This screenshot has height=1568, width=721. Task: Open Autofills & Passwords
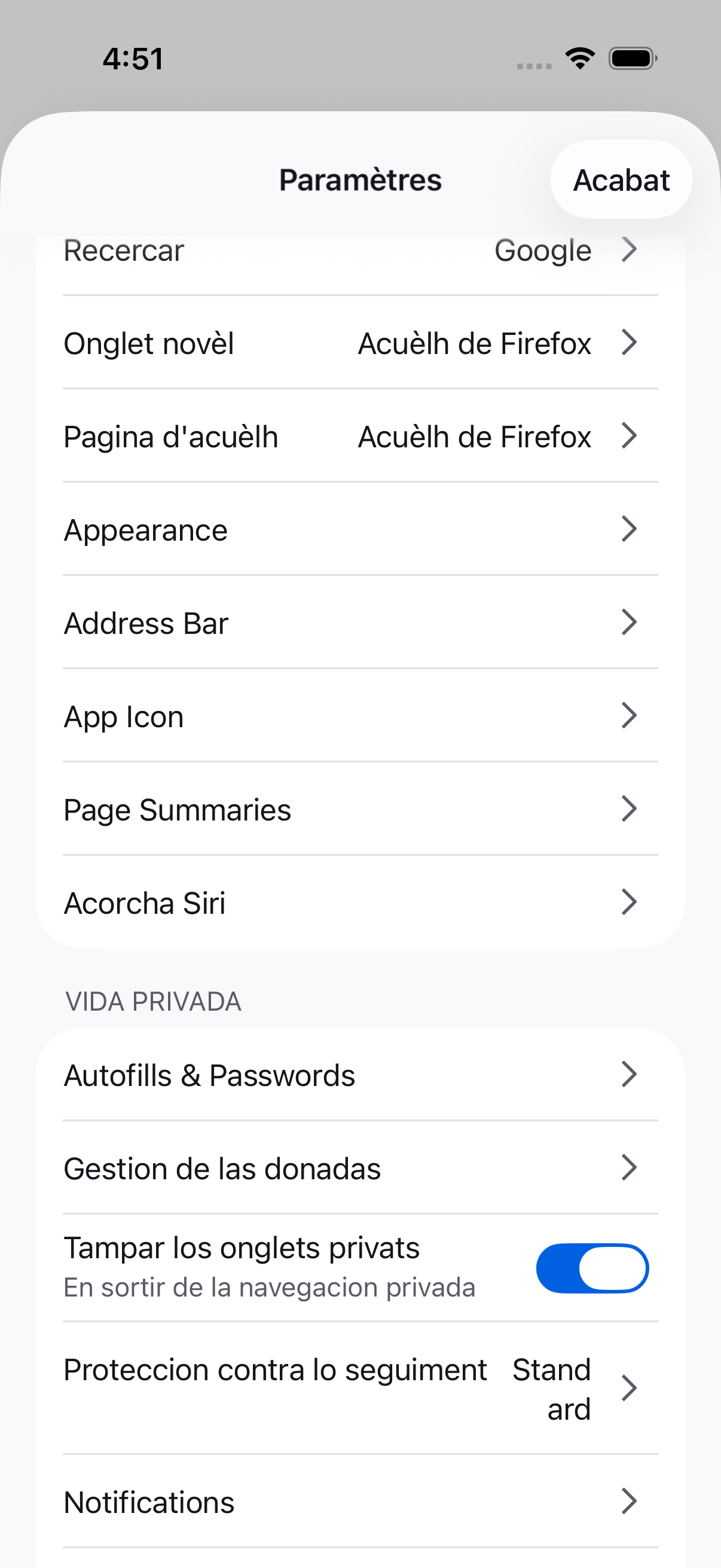360,1075
